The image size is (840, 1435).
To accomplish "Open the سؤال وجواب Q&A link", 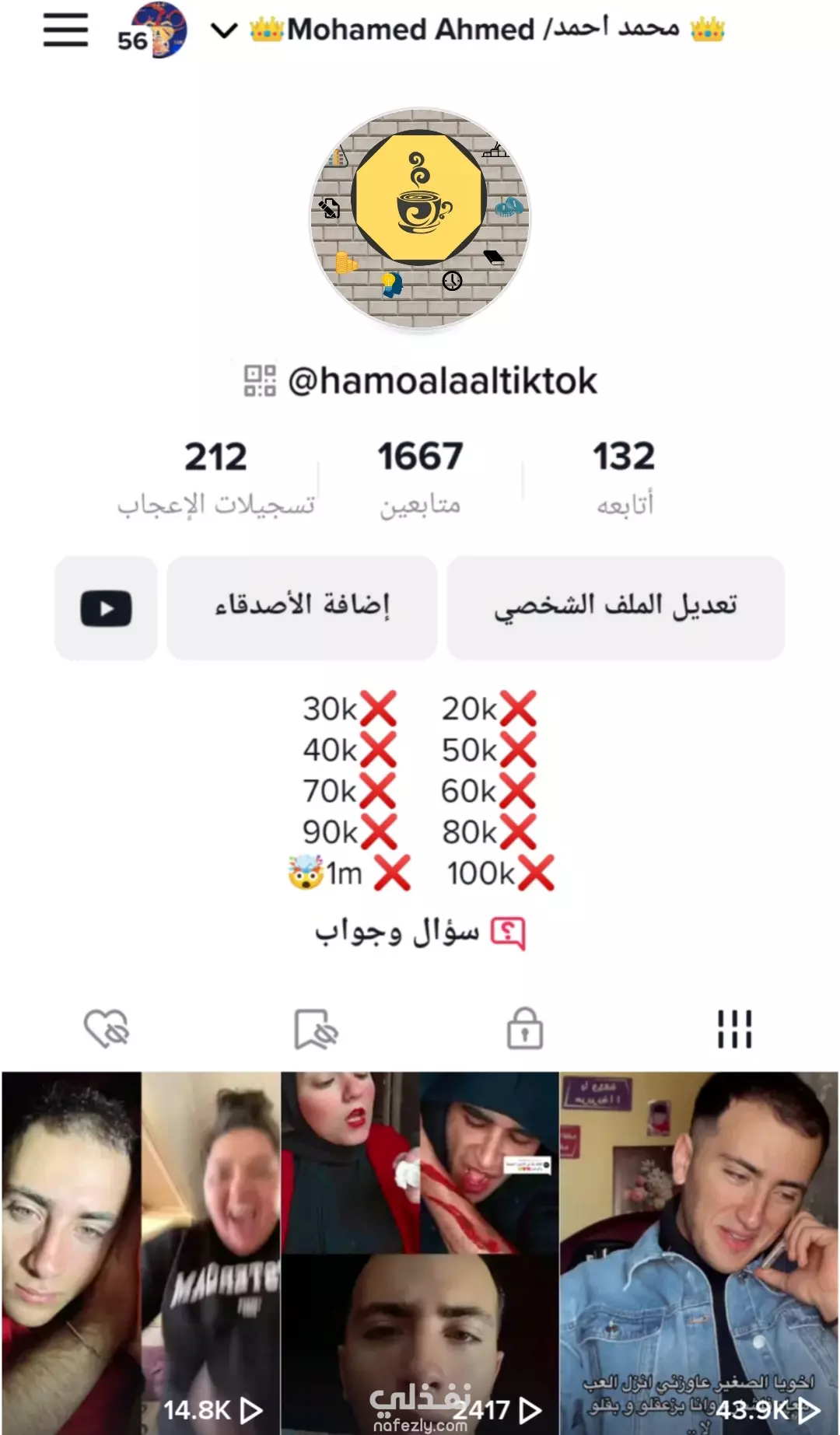I will [420, 932].
